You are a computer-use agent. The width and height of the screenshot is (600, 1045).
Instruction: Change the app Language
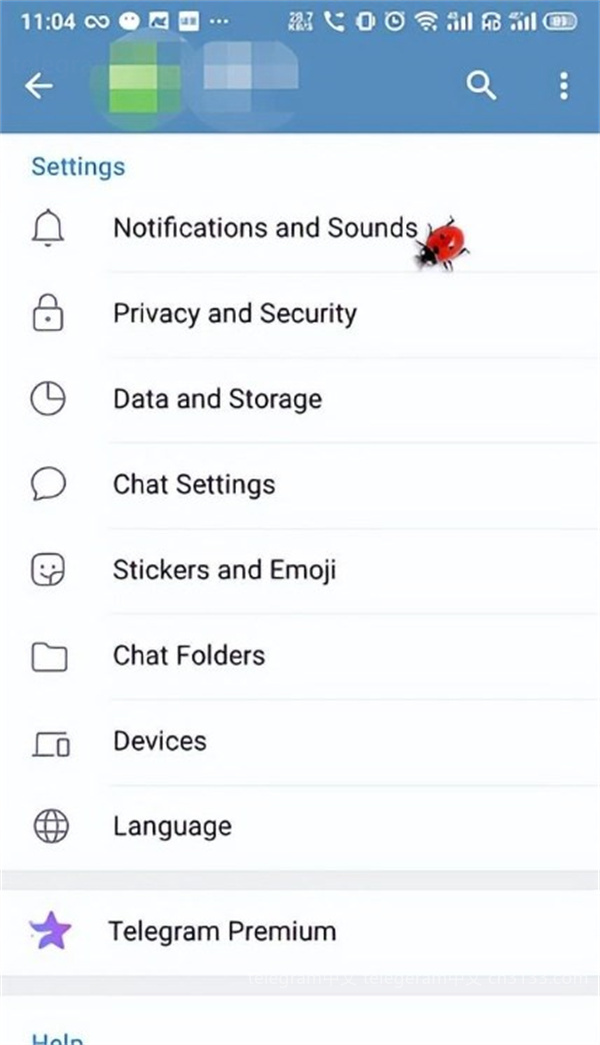300,826
